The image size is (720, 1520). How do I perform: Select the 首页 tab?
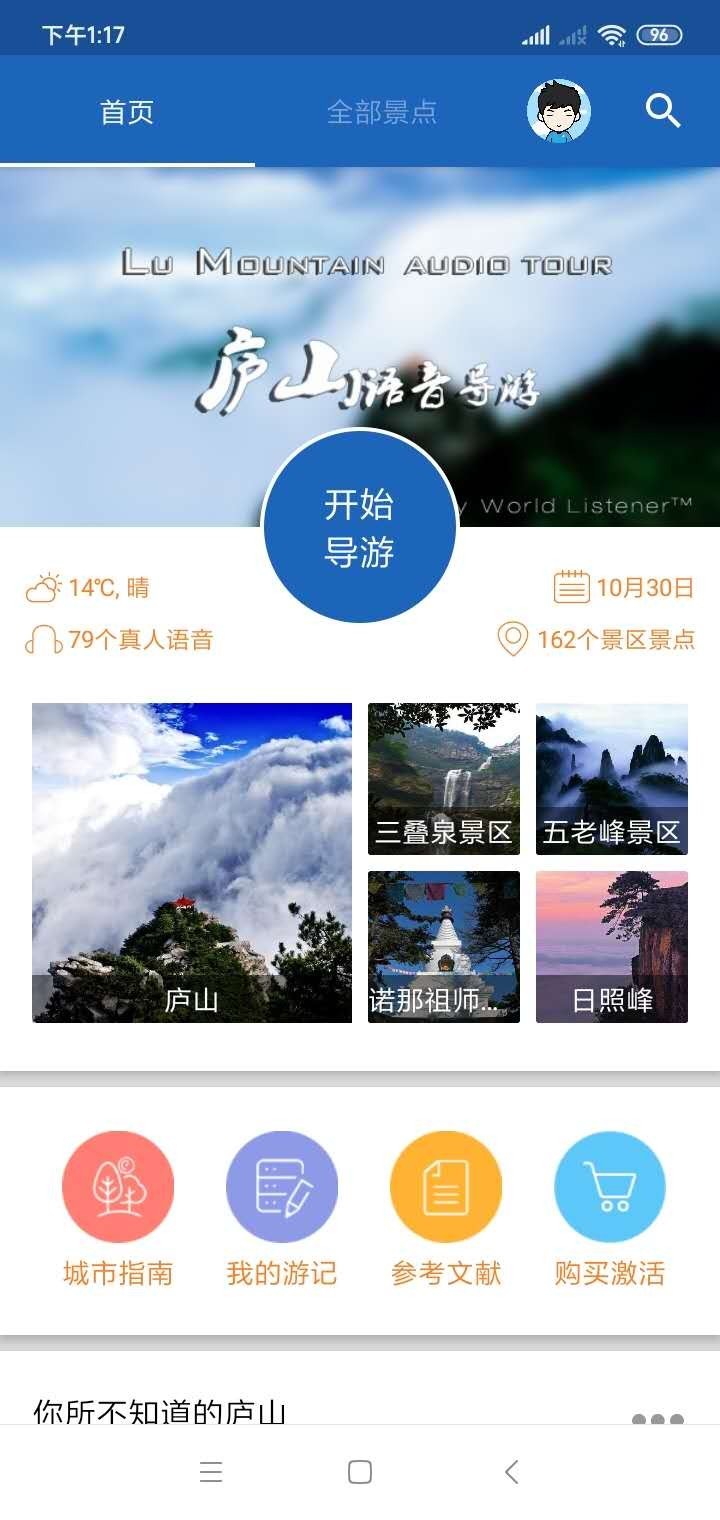127,111
